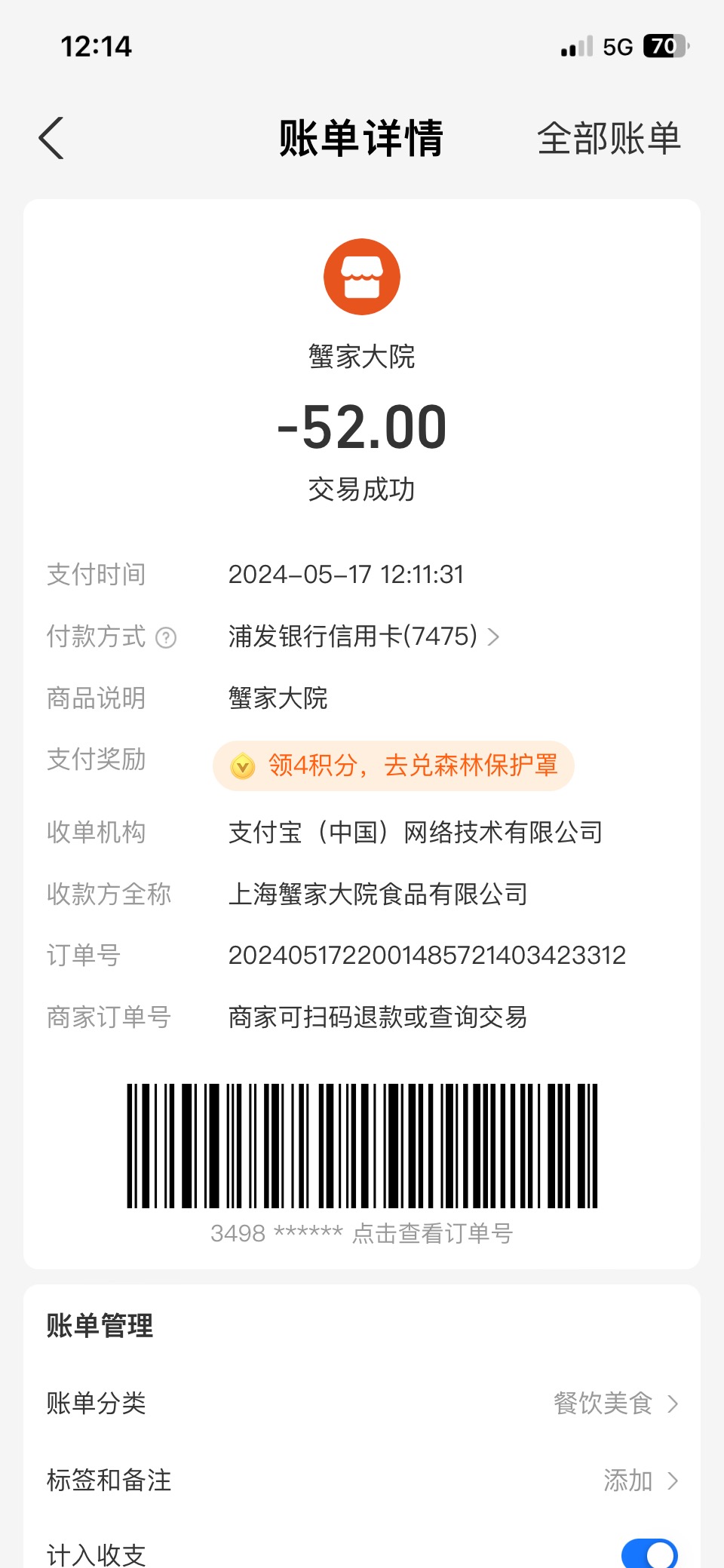Open 浦发银行信用卡(7475) payment method details
724x1568 pixels.
click(x=364, y=637)
